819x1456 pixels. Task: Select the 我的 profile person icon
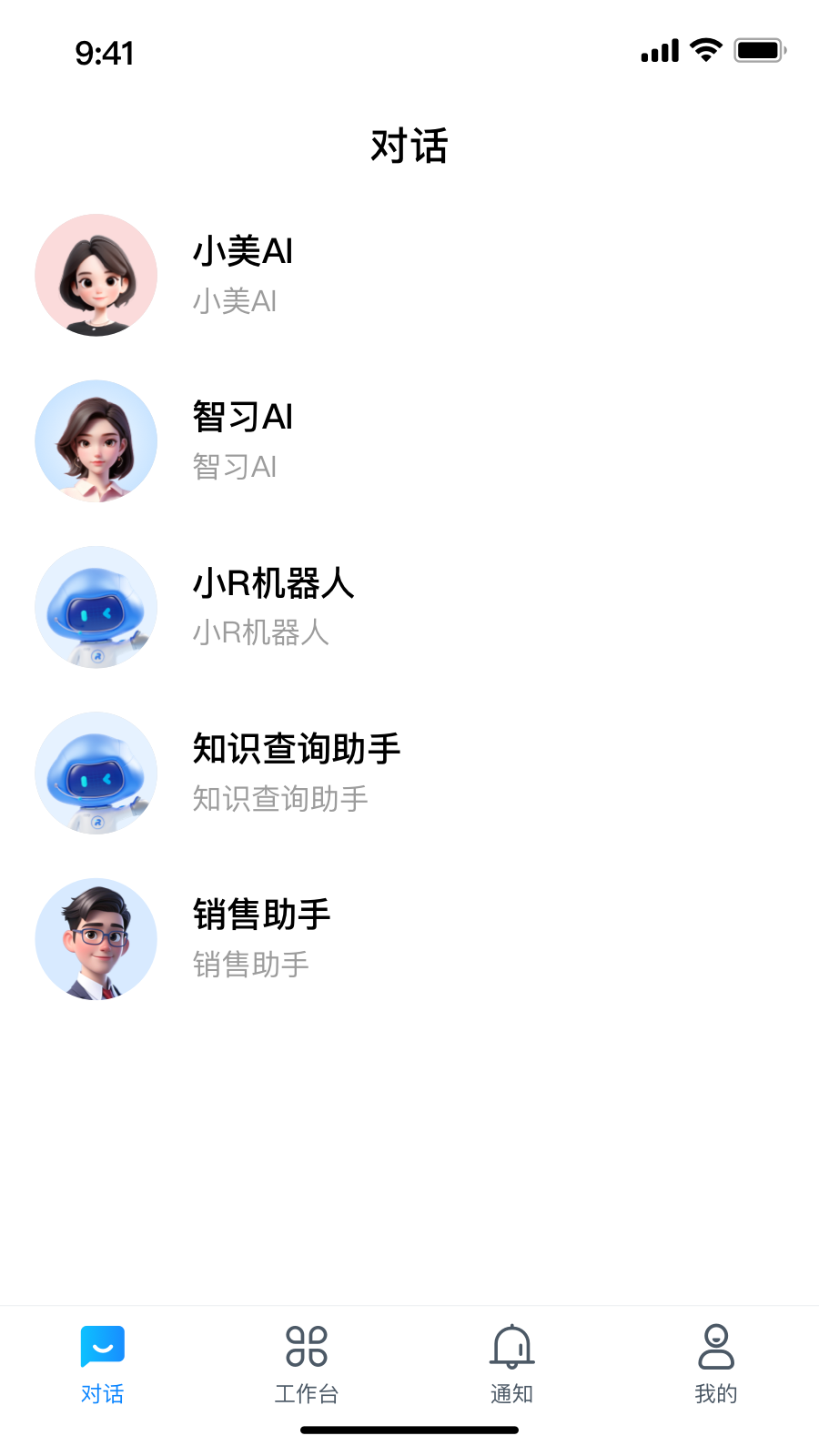coord(716,1344)
